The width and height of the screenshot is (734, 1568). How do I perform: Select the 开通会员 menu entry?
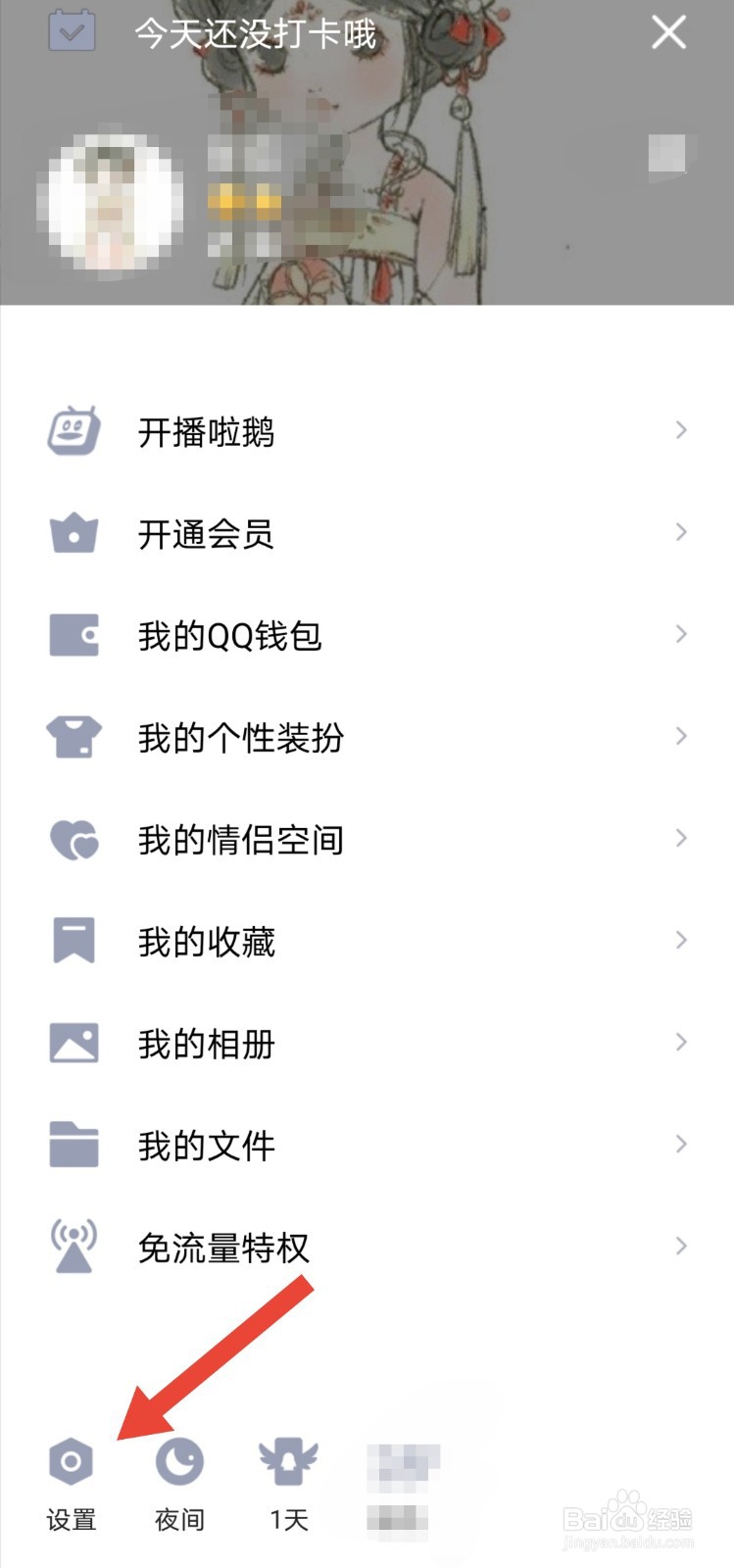[x=206, y=532]
